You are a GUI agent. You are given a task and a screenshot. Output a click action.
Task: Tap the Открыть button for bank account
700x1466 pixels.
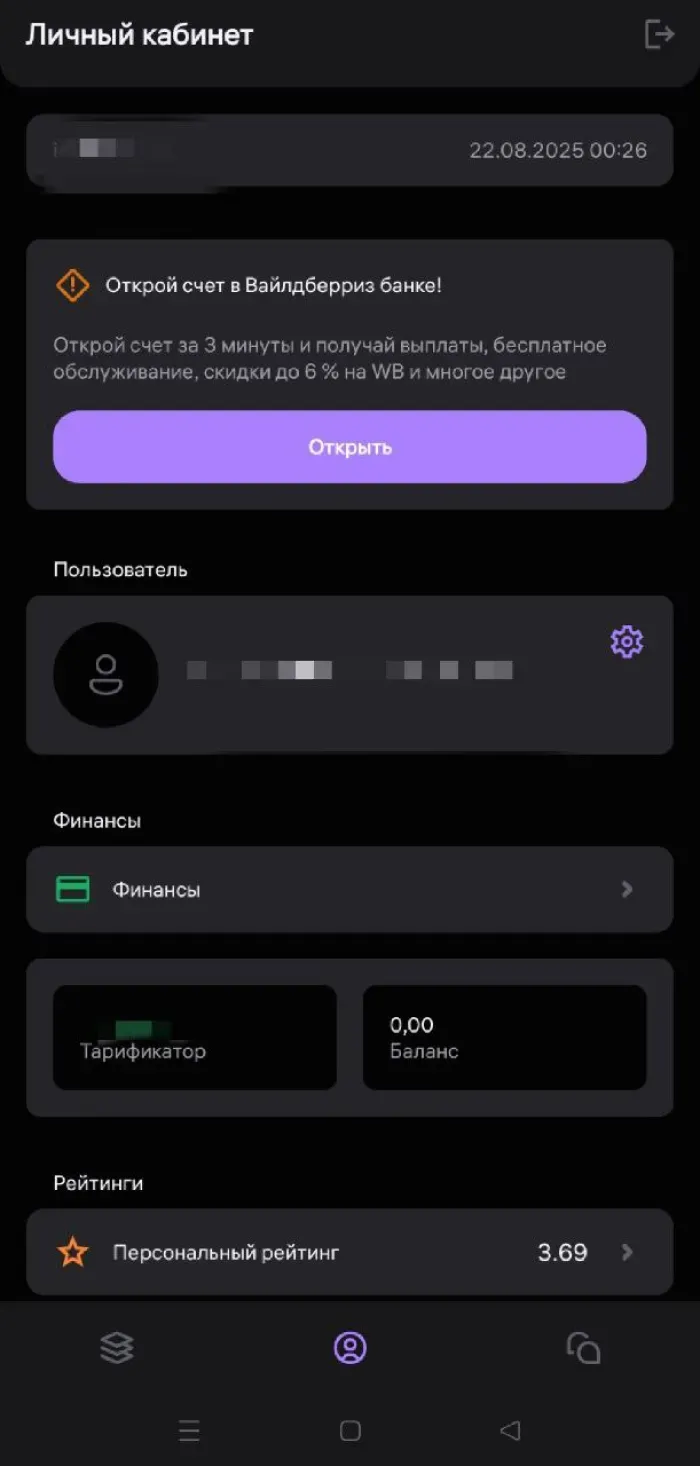(x=350, y=447)
